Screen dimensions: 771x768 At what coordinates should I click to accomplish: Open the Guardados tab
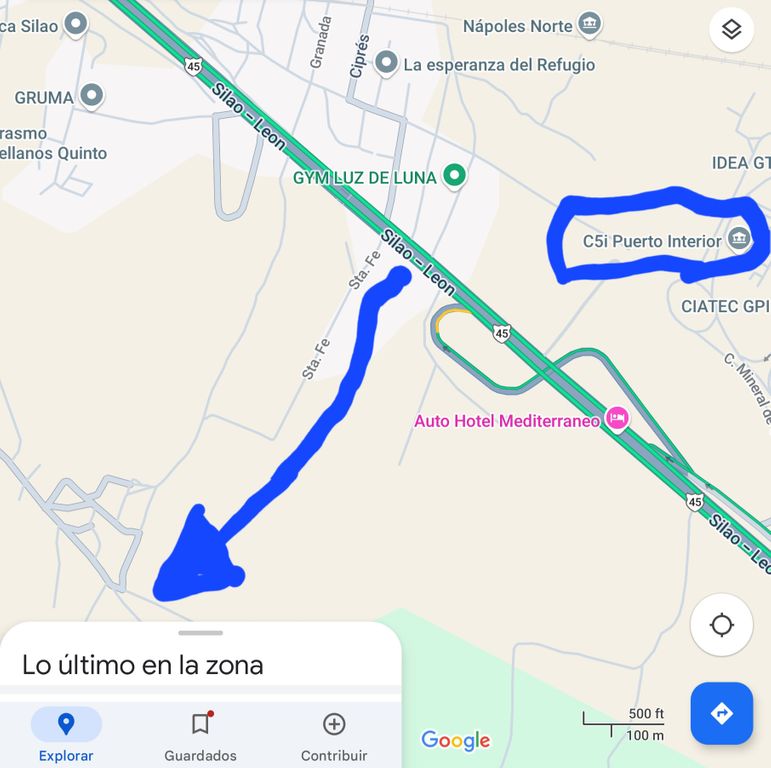[200, 734]
